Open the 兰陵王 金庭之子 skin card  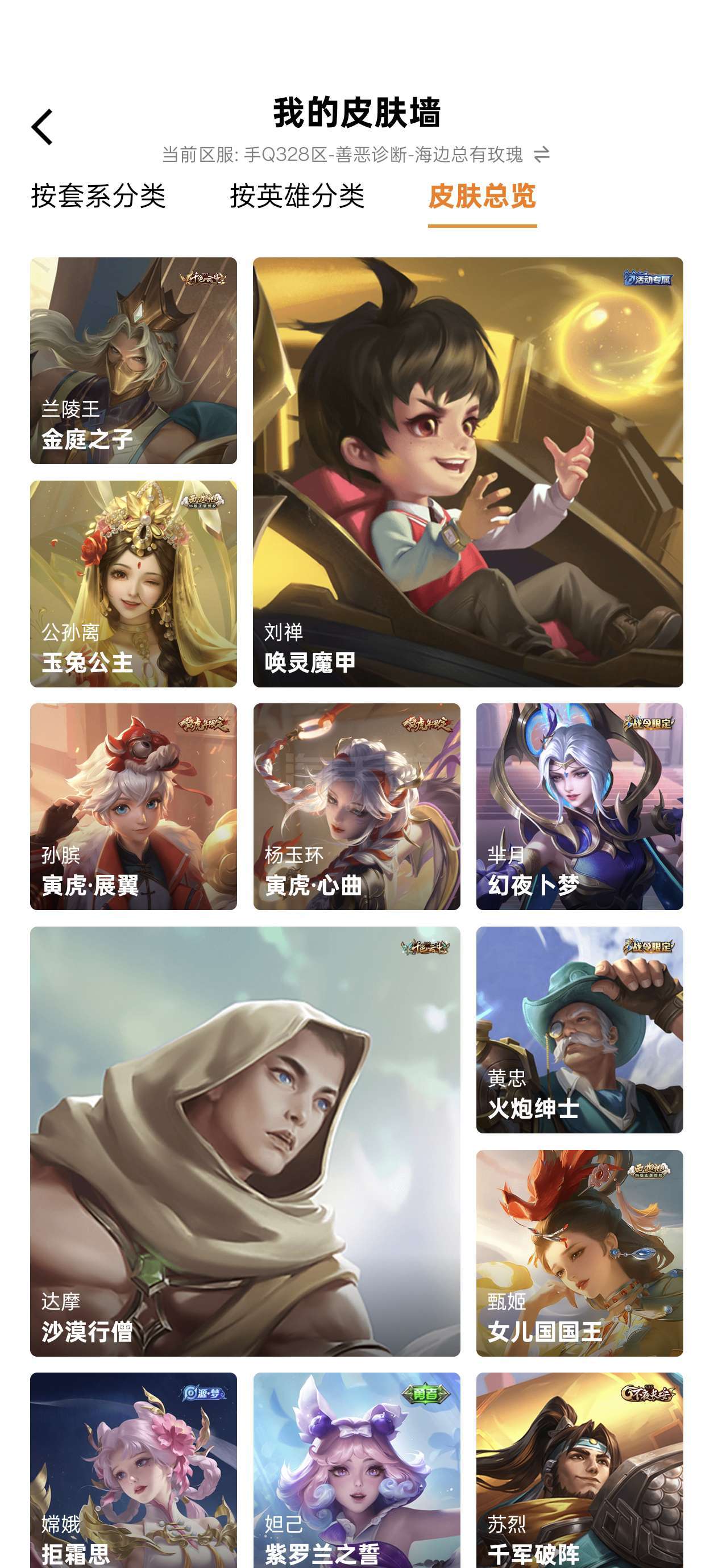tap(134, 360)
